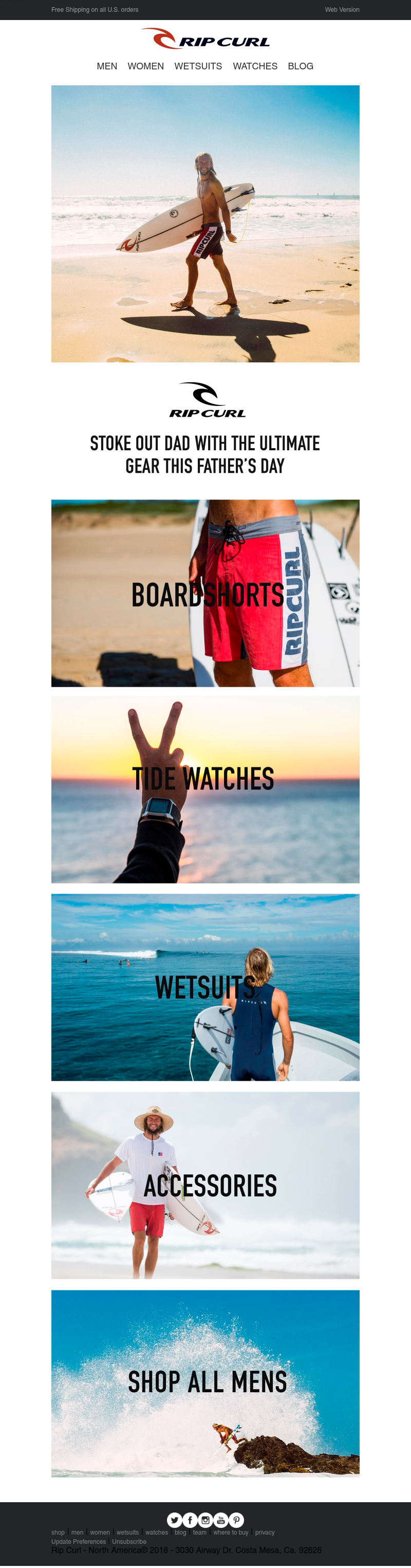The width and height of the screenshot is (411, 1568).
Task: Visit the BLOG link
Action: click(x=300, y=66)
